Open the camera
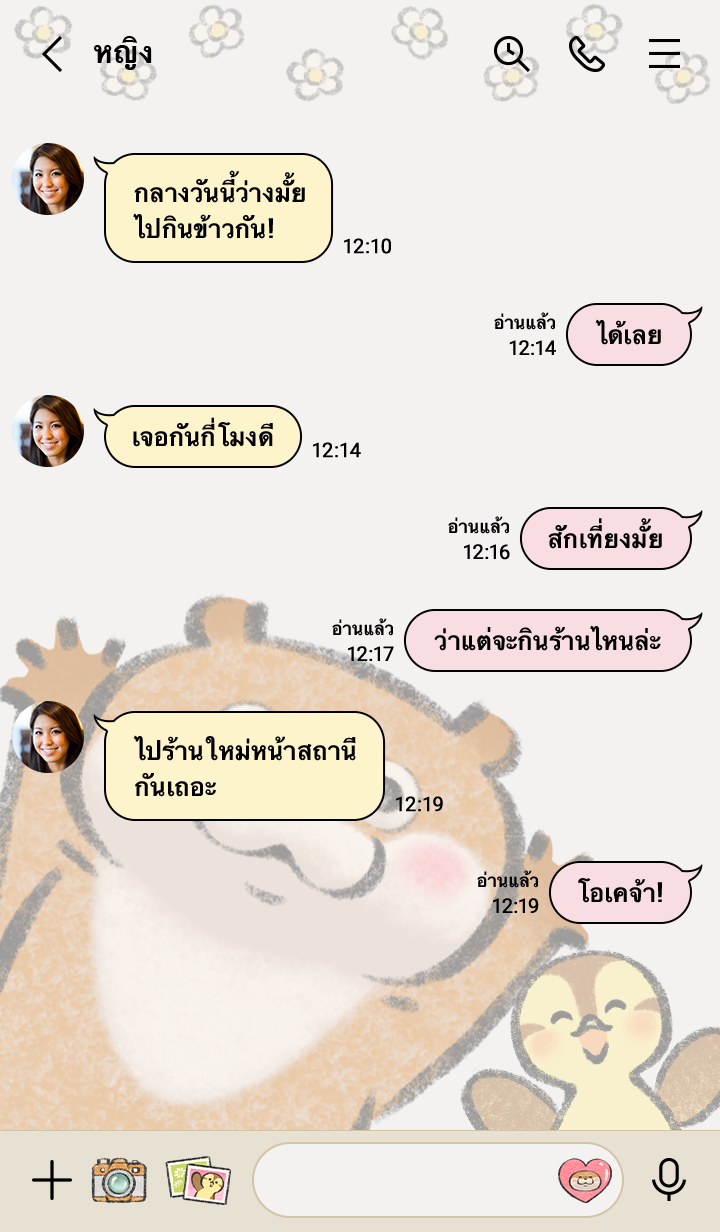The image size is (720, 1232). coord(119,1181)
